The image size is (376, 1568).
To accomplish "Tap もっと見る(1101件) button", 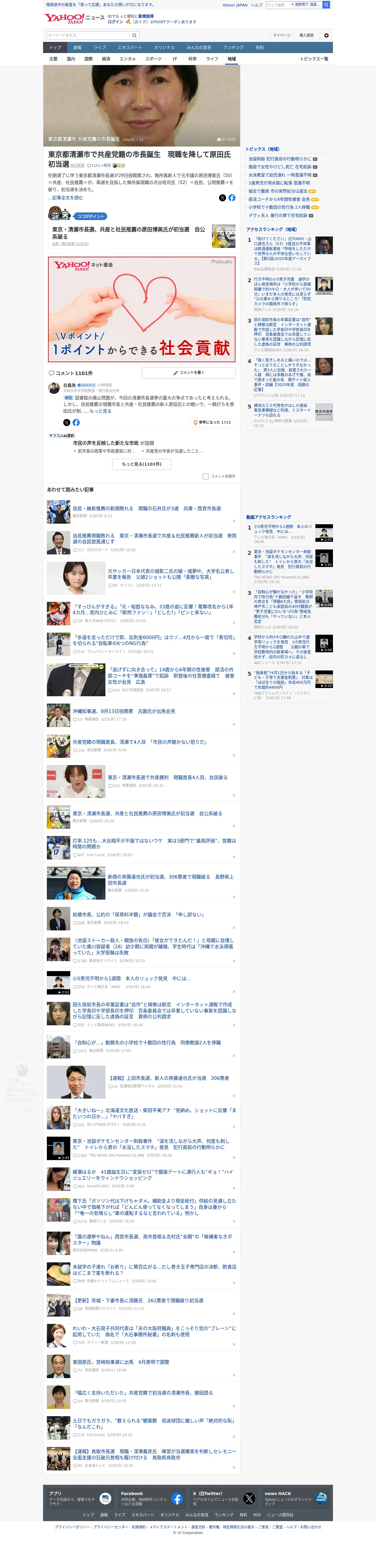I will coord(142,464).
